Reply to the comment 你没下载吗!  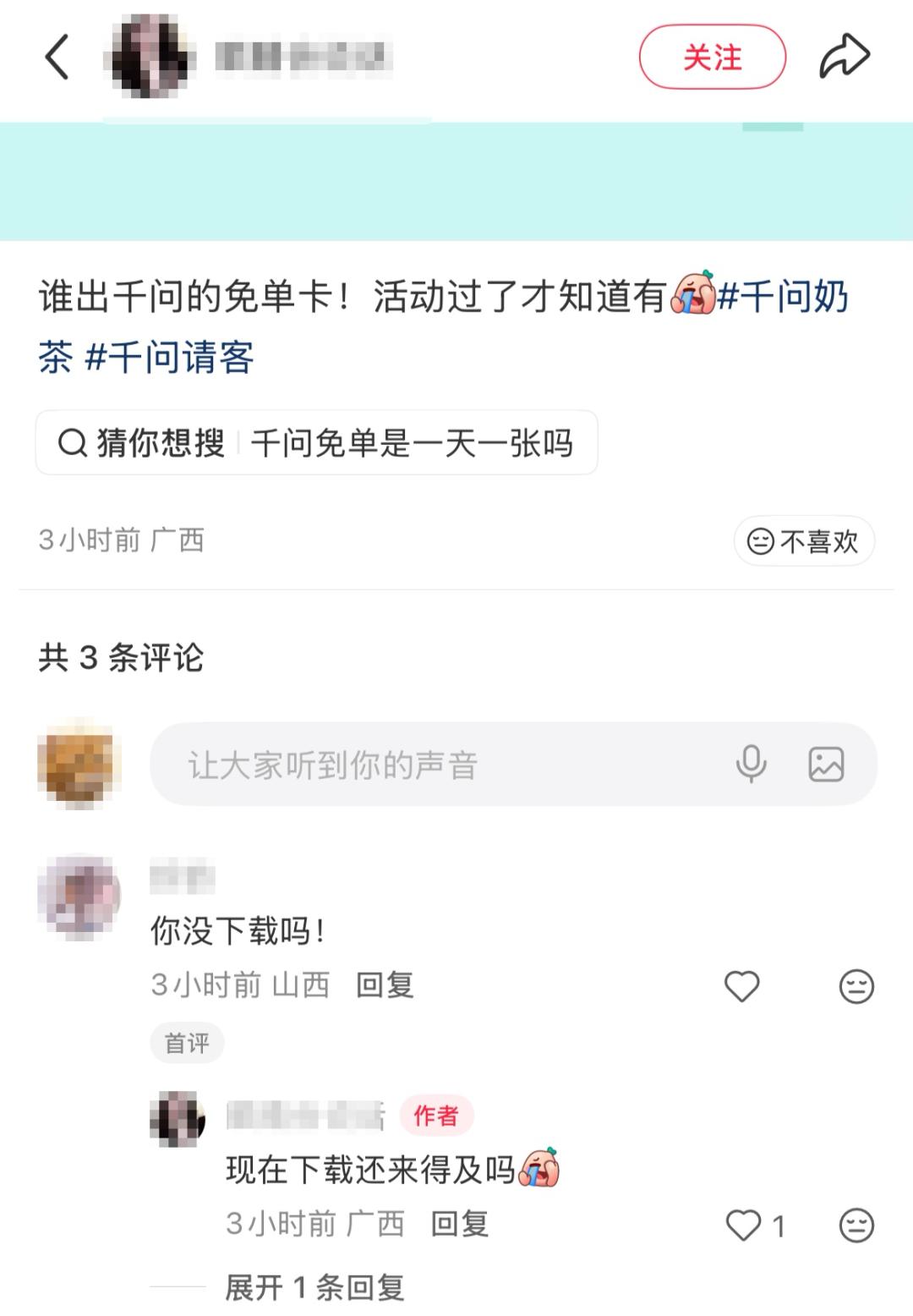[385, 985]
